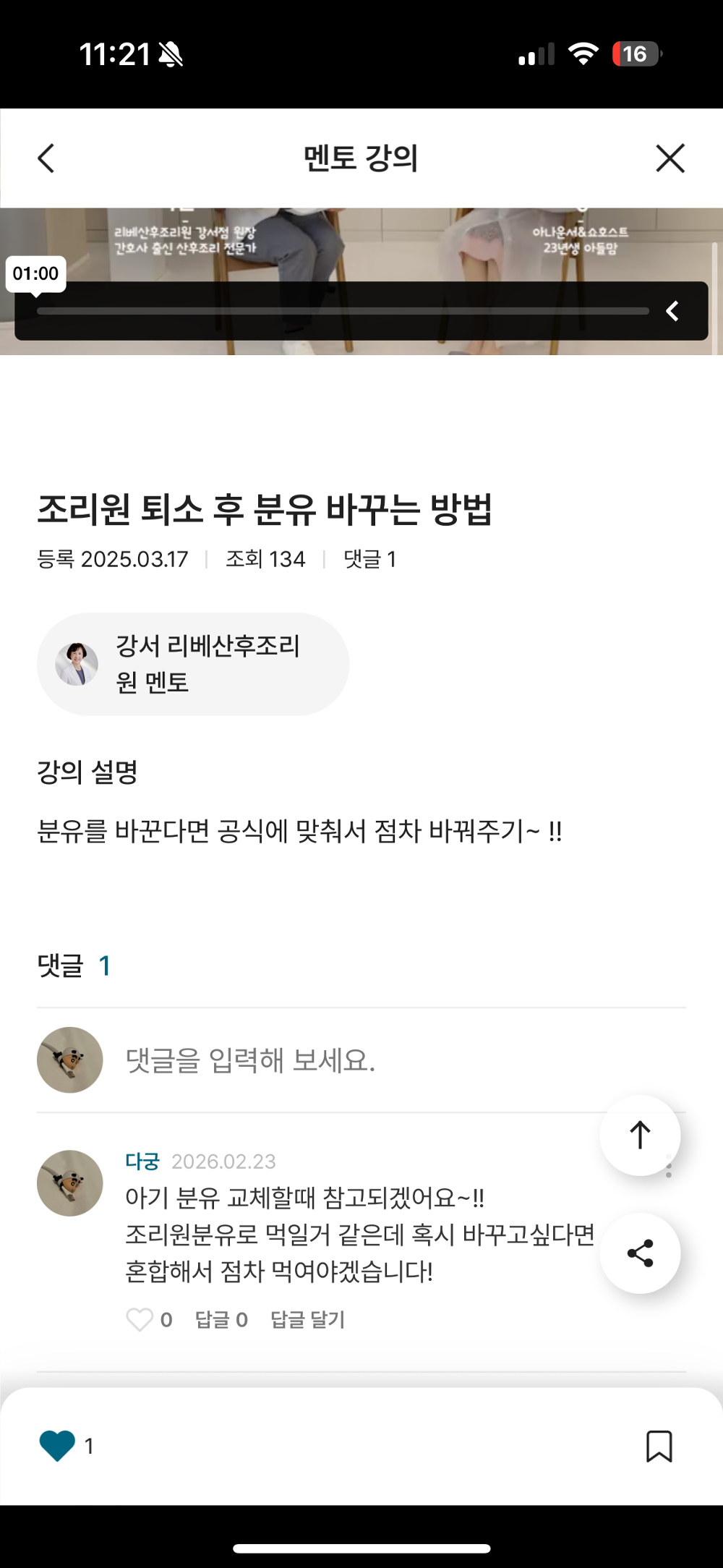
Task: Collapse the video controls with the chevron
Action: coord(672,310)
